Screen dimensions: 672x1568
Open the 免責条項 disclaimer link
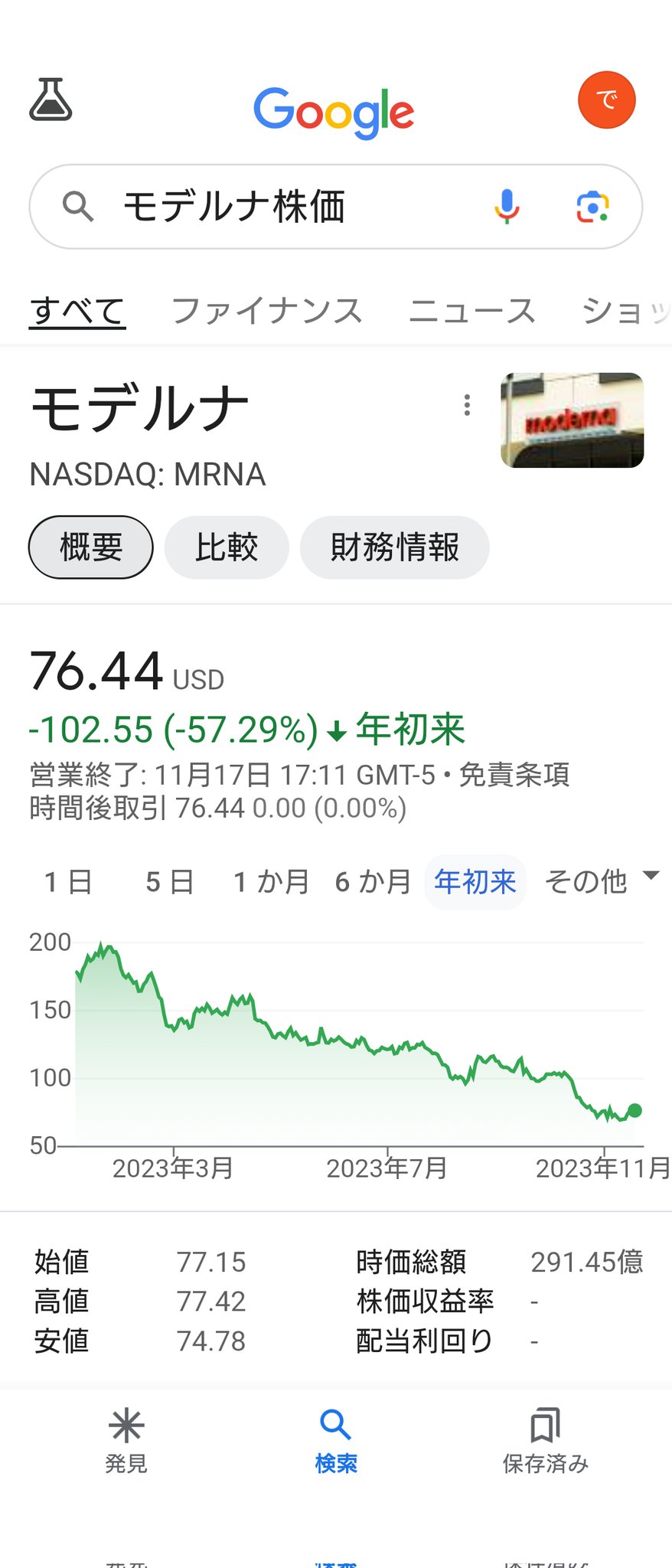(x=514, y=775)
